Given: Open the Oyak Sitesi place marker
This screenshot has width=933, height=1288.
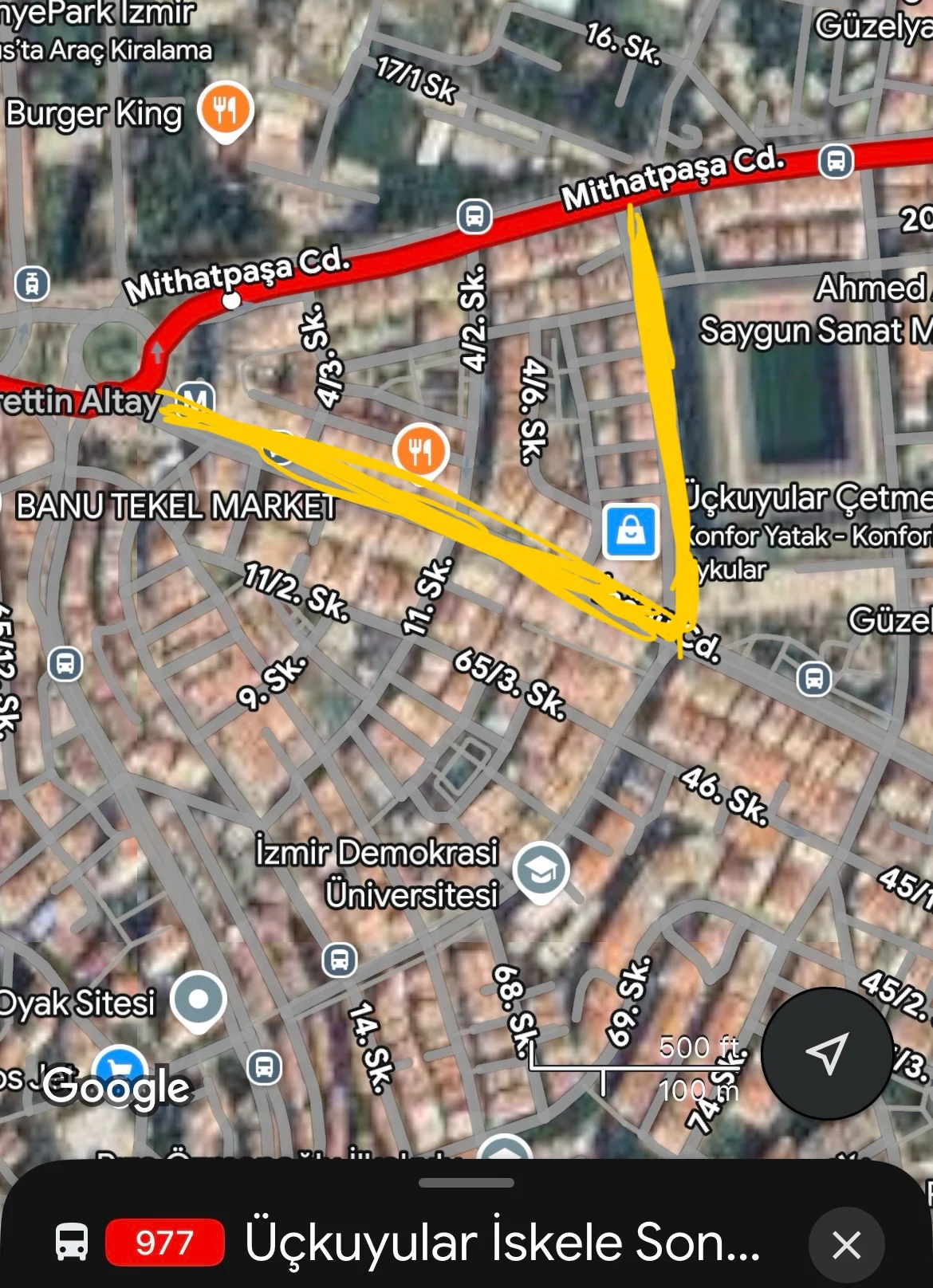Looking at the screenshot, I should pos(199,999).
